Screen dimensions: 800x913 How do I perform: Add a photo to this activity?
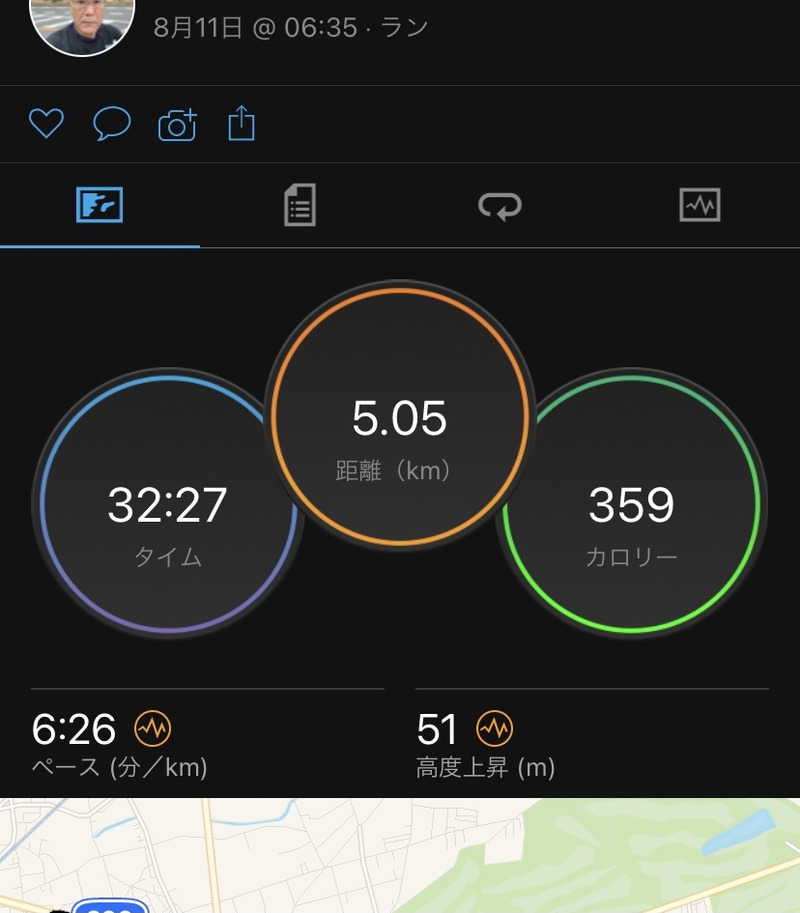177,125
